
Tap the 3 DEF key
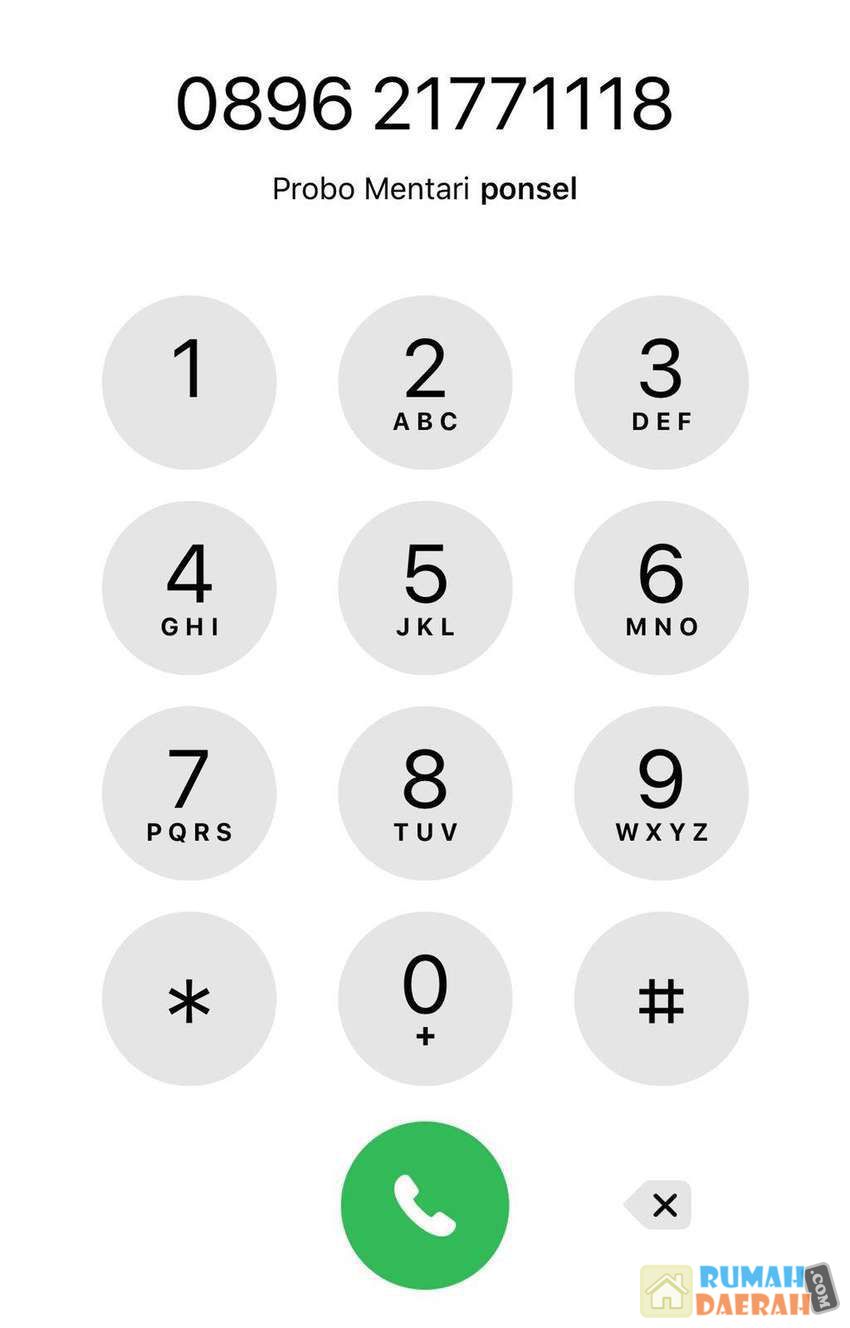pyautogui.click(x=661, y=382)
